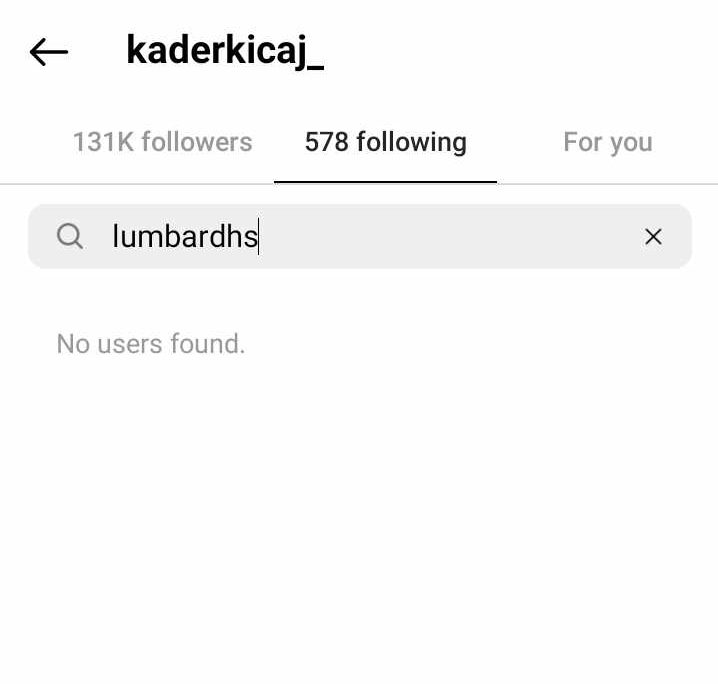Image resolution: width=718 pixels, height=684 pixels.
Task: Open the For you tab
Action: [607, 142]
